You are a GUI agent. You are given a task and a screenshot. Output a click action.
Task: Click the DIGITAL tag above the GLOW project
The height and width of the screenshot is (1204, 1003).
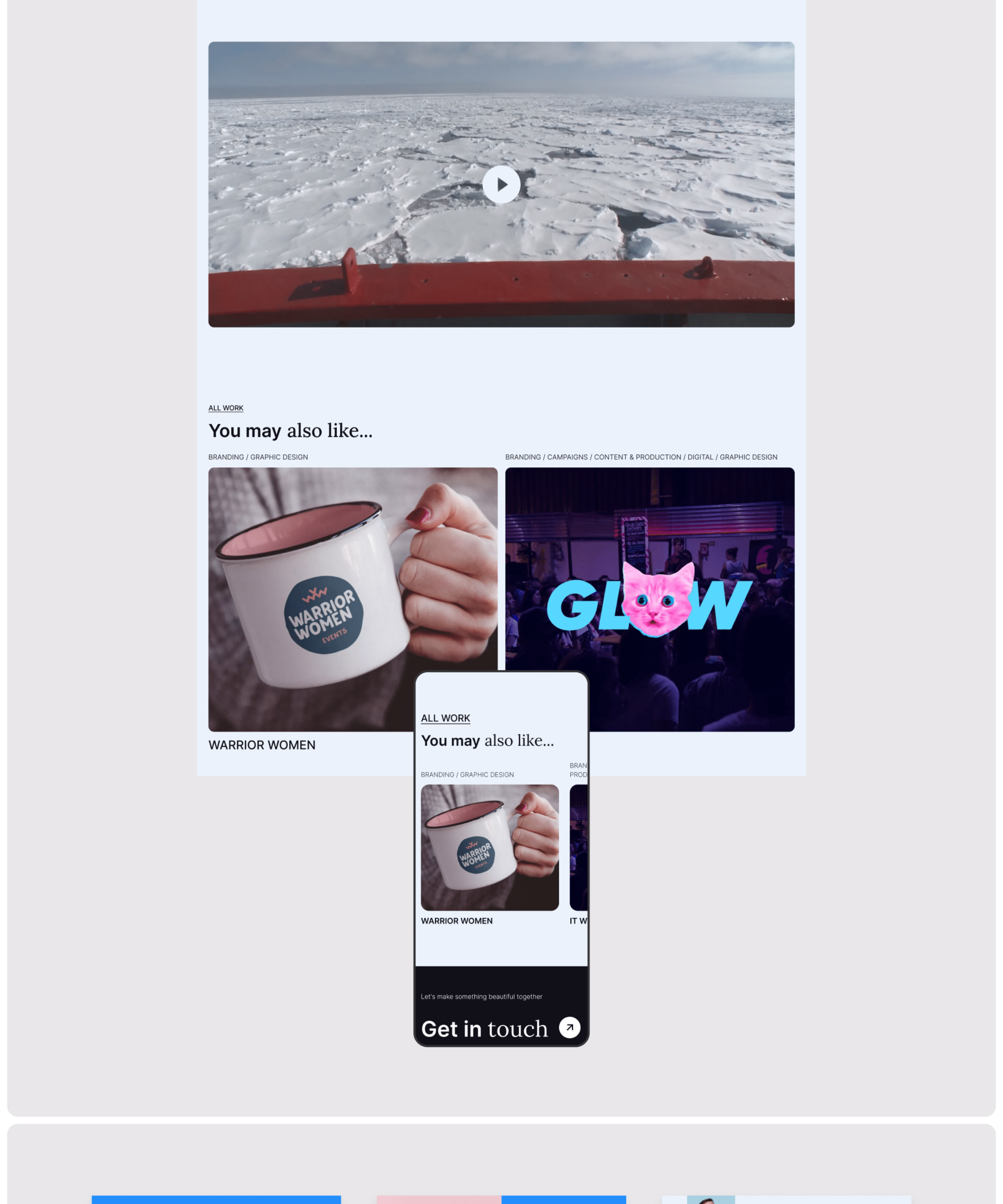click(700, 457)
